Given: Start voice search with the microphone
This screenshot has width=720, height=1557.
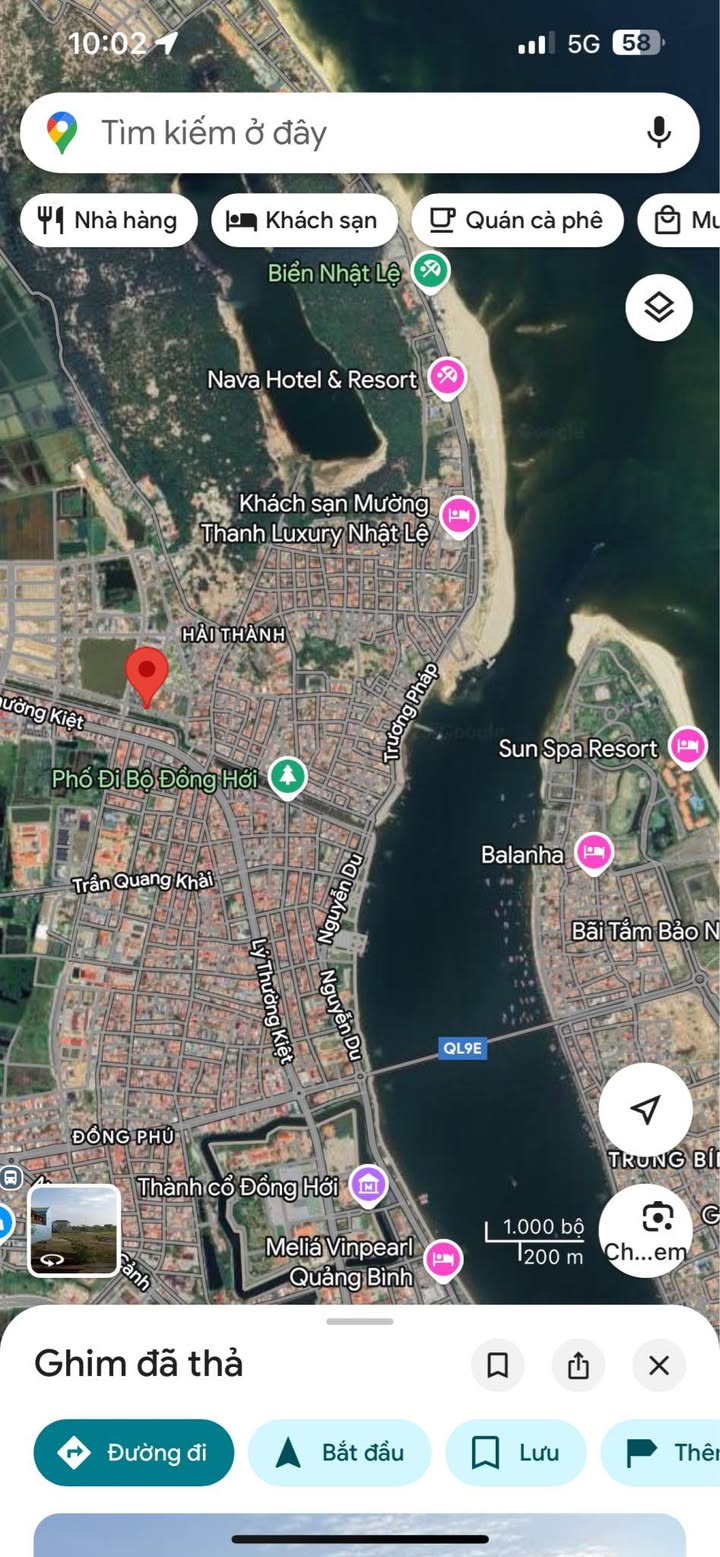Looking at the screenshot, I should [x=658, y=133].
